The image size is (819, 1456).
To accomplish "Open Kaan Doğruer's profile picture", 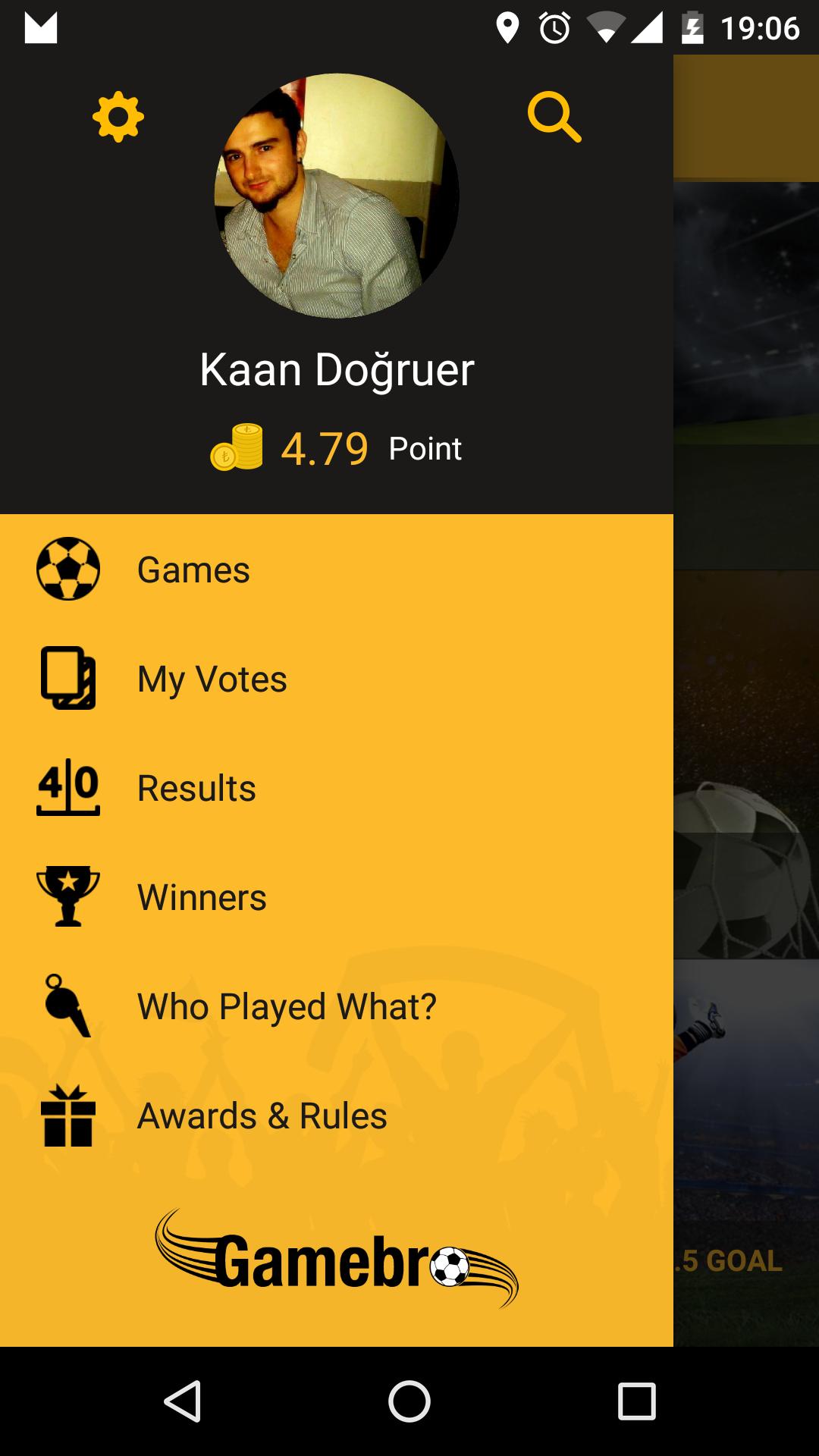I will (x=337, y=196).
